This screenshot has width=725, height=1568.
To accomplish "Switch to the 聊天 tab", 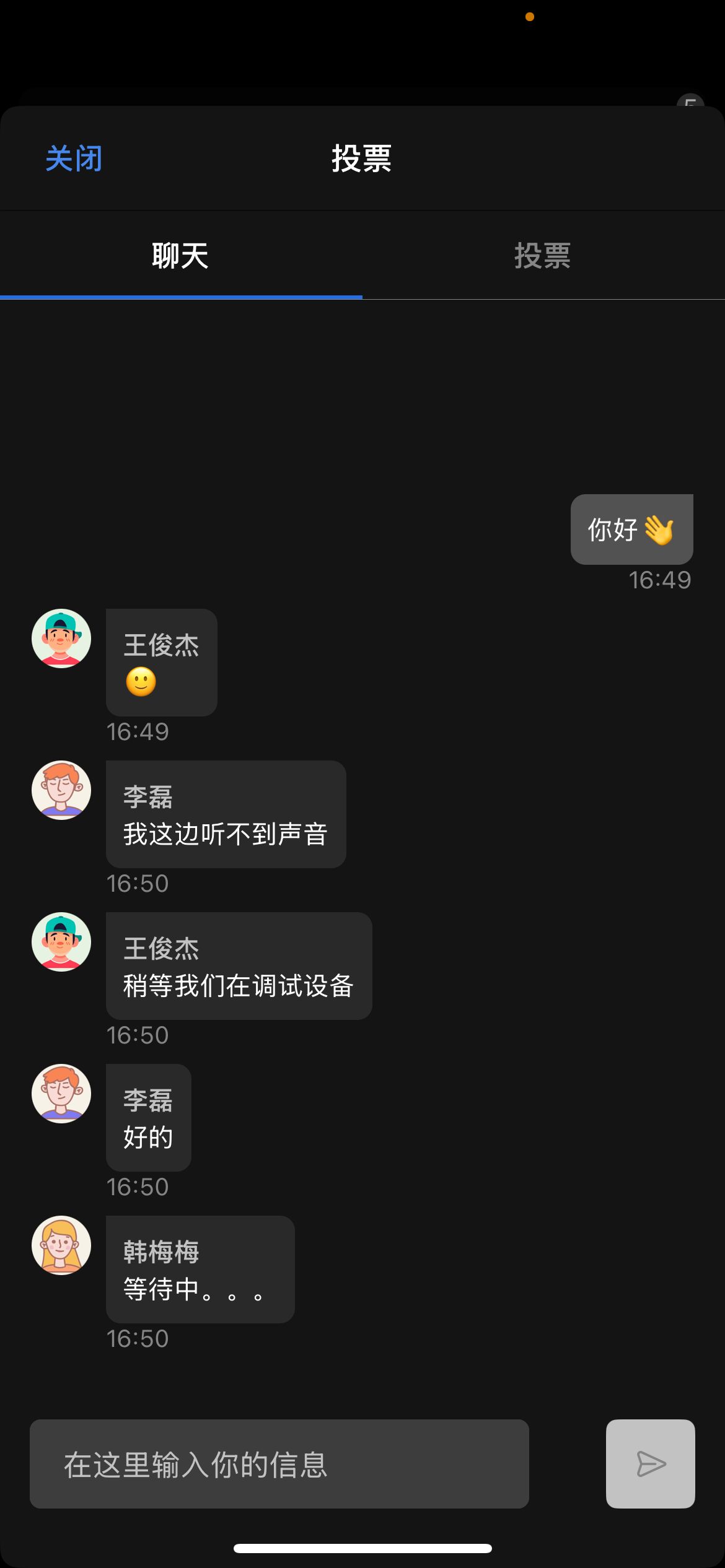I will click(180, 255).
